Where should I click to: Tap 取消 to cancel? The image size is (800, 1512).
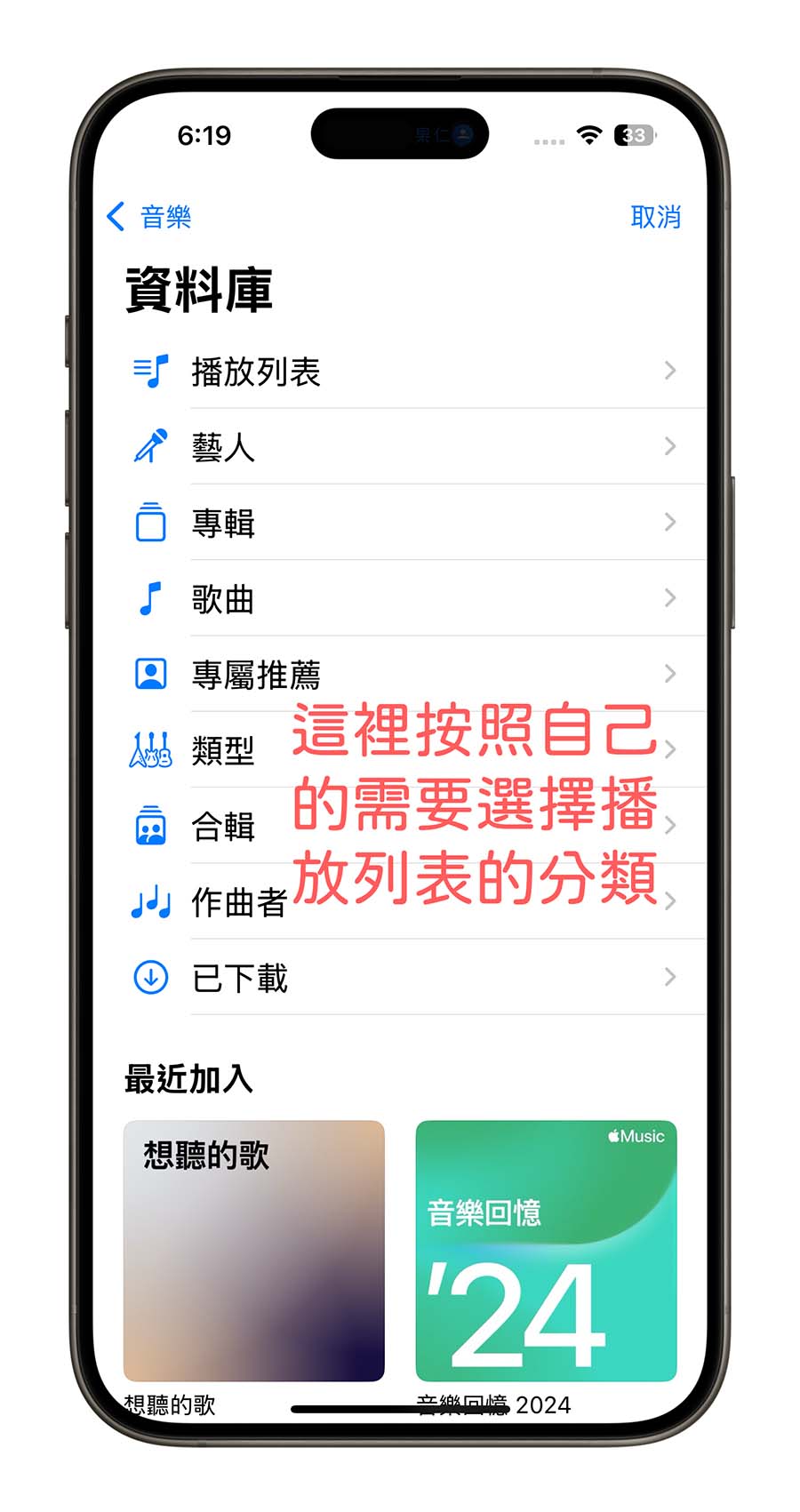pyautogui.click(x=655, y=217)
